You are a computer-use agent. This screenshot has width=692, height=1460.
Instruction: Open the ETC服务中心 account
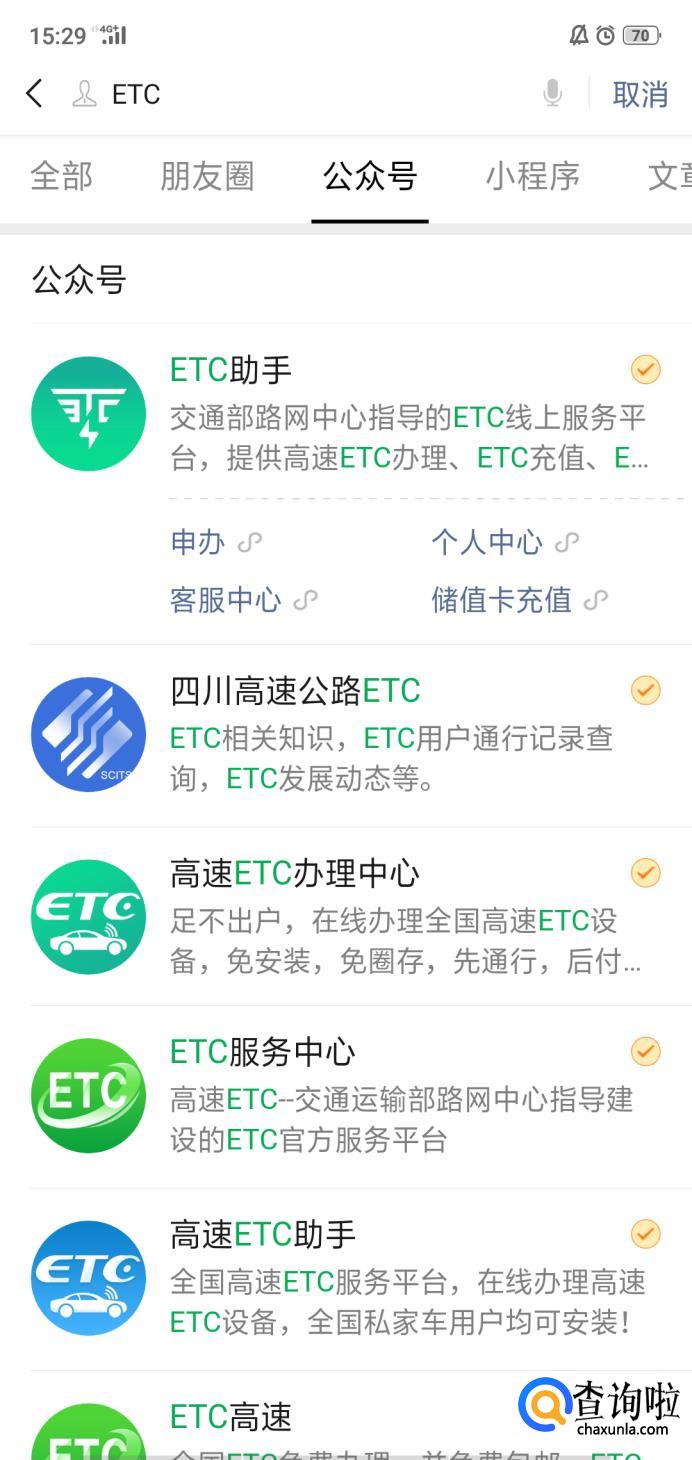[400, 1096]
